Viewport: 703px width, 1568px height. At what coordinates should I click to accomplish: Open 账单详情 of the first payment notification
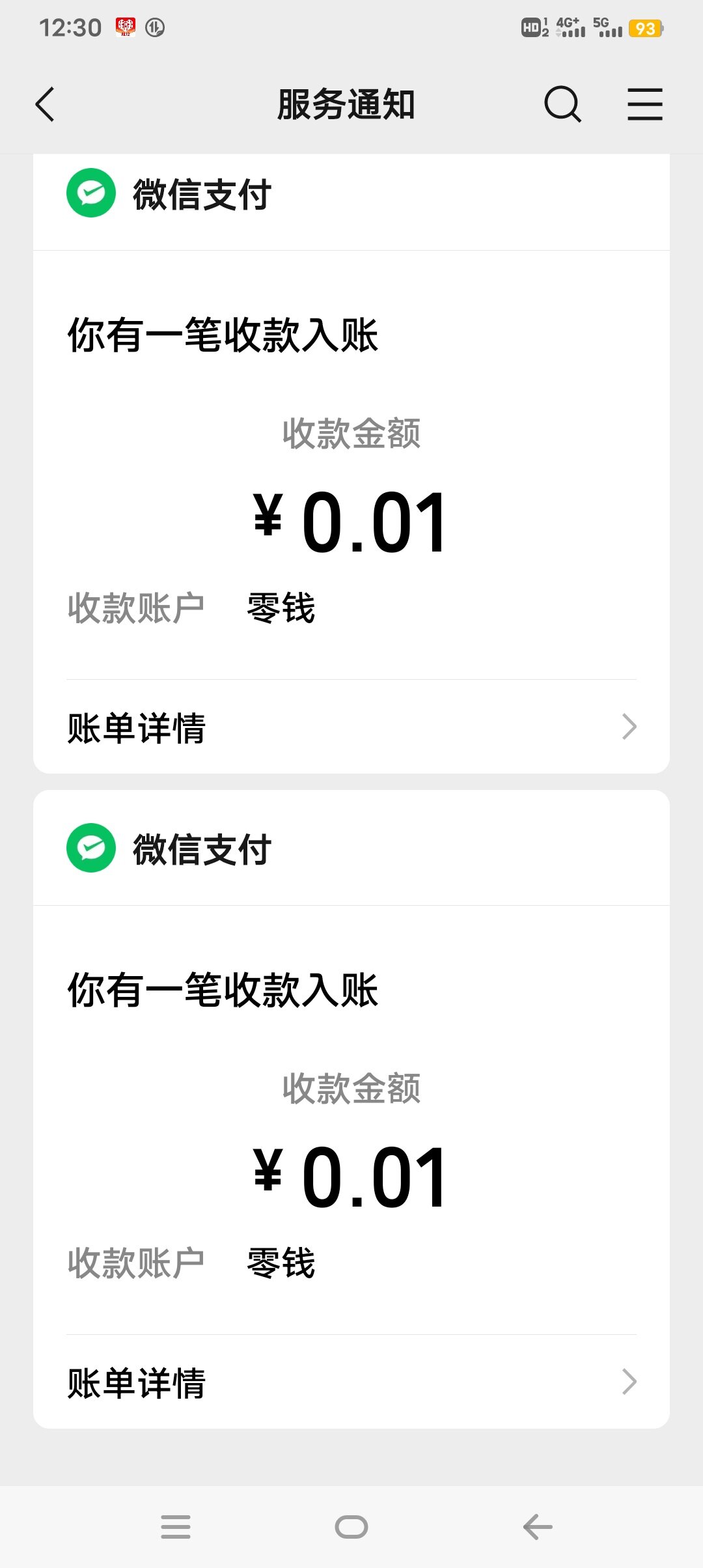tap(351, 727)
